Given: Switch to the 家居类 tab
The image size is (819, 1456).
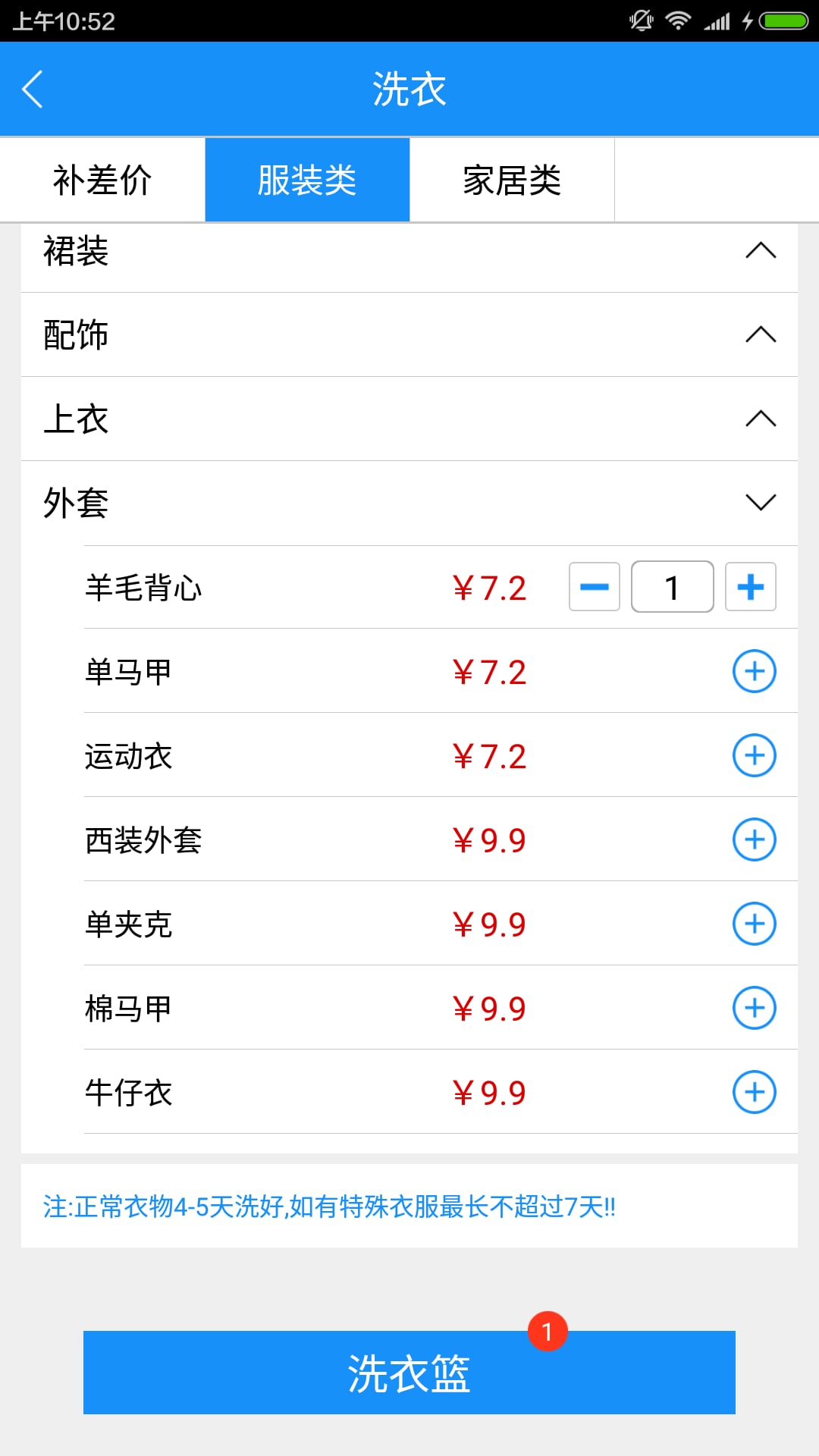Looking at the screenshot, I should point(512,180).
